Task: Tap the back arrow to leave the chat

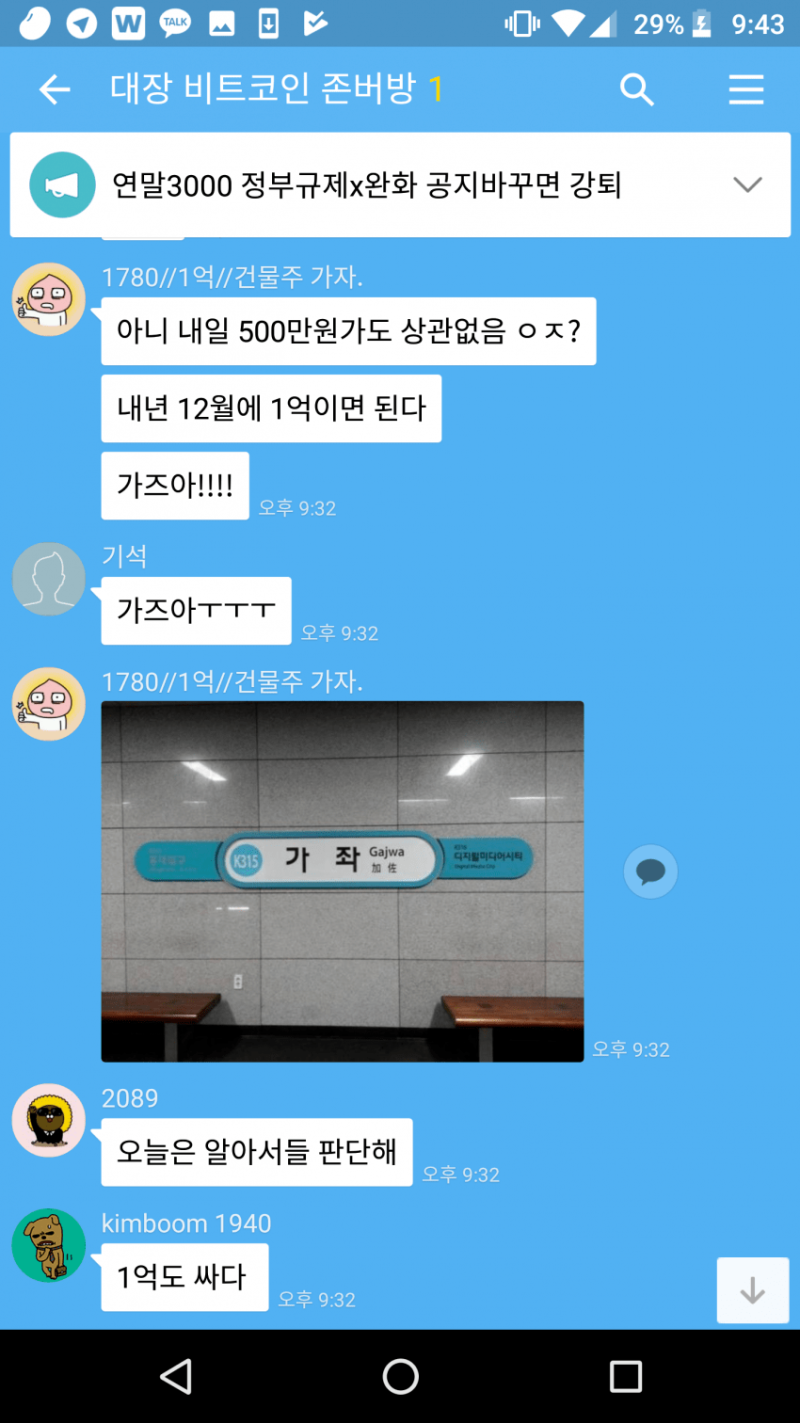Action: 54,89
